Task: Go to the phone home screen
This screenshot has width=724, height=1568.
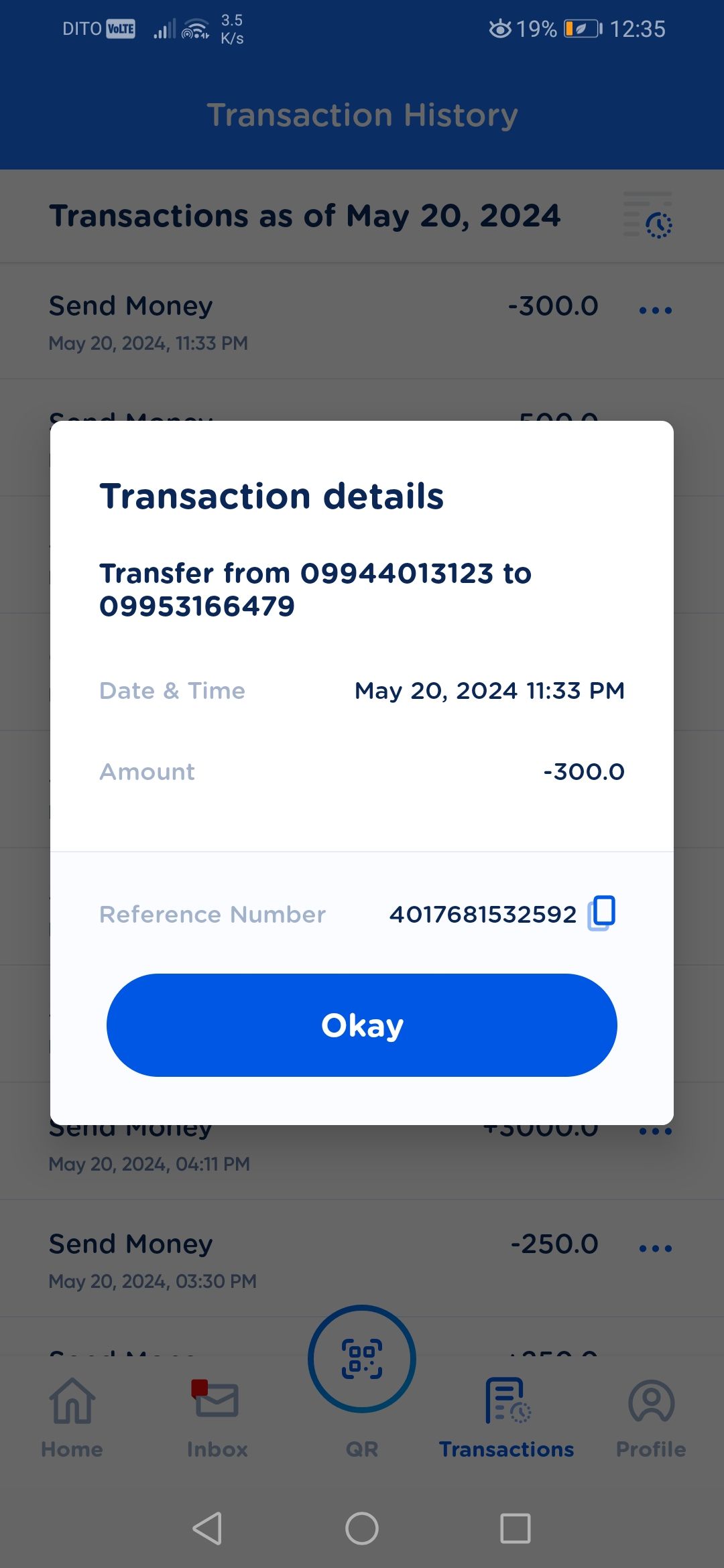Action: (362, 1528)
